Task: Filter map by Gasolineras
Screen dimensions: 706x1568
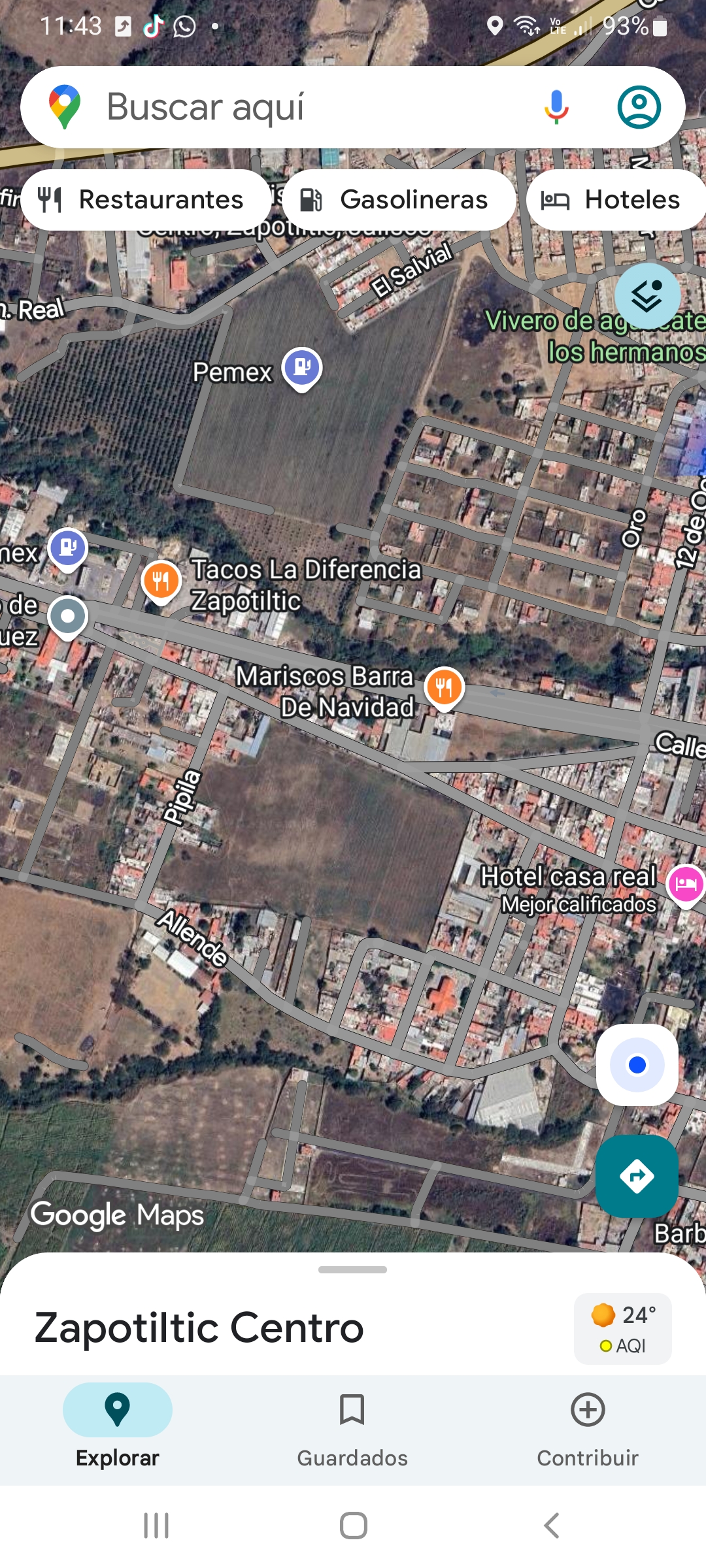Action: [399, 200]
